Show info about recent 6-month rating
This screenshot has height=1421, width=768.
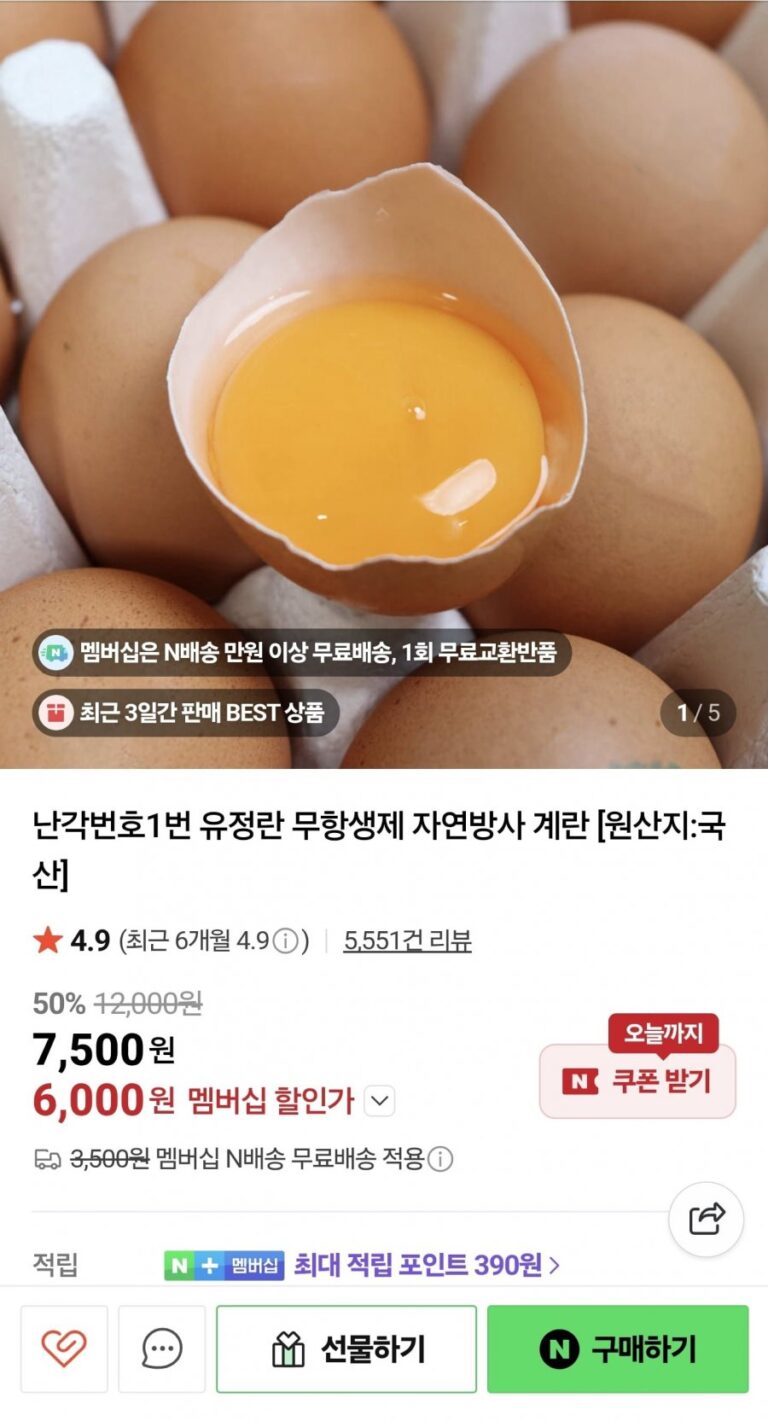(286, 941)
